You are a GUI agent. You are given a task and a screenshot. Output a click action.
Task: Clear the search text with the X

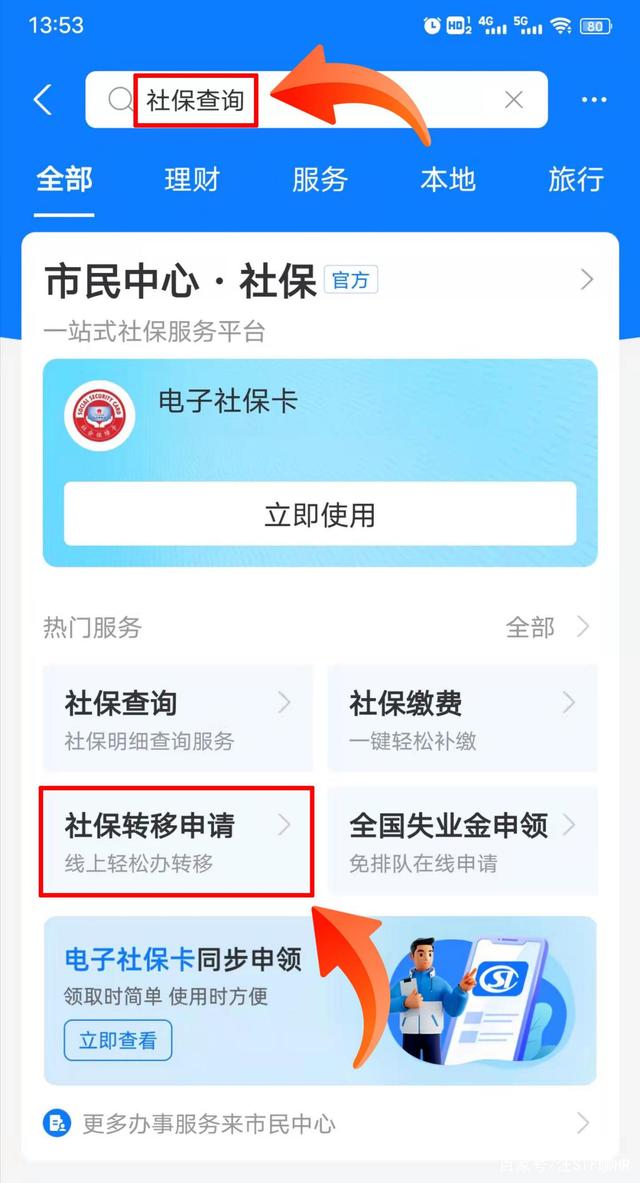pos(514,100)
